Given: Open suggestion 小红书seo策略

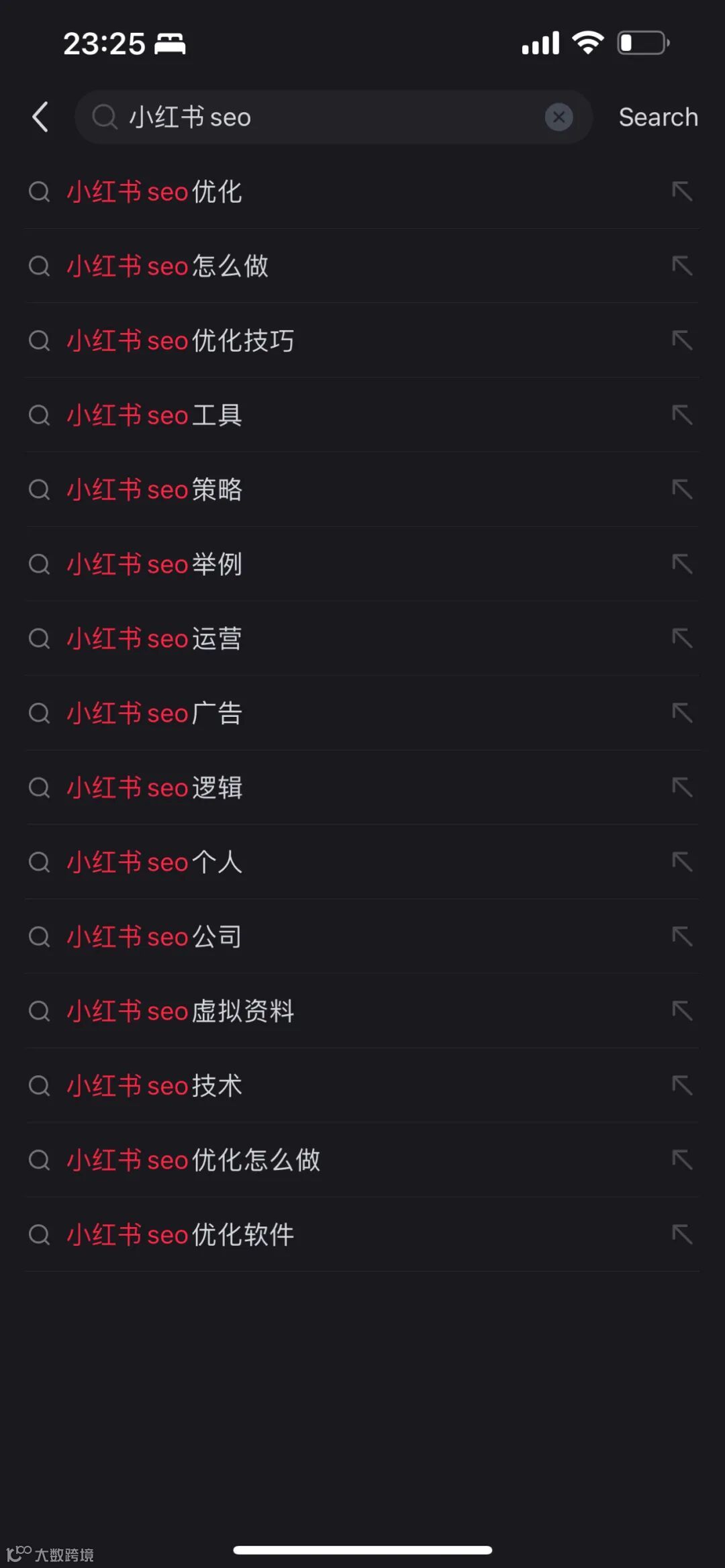Looking at the screenshot, I should coord(154,490).
